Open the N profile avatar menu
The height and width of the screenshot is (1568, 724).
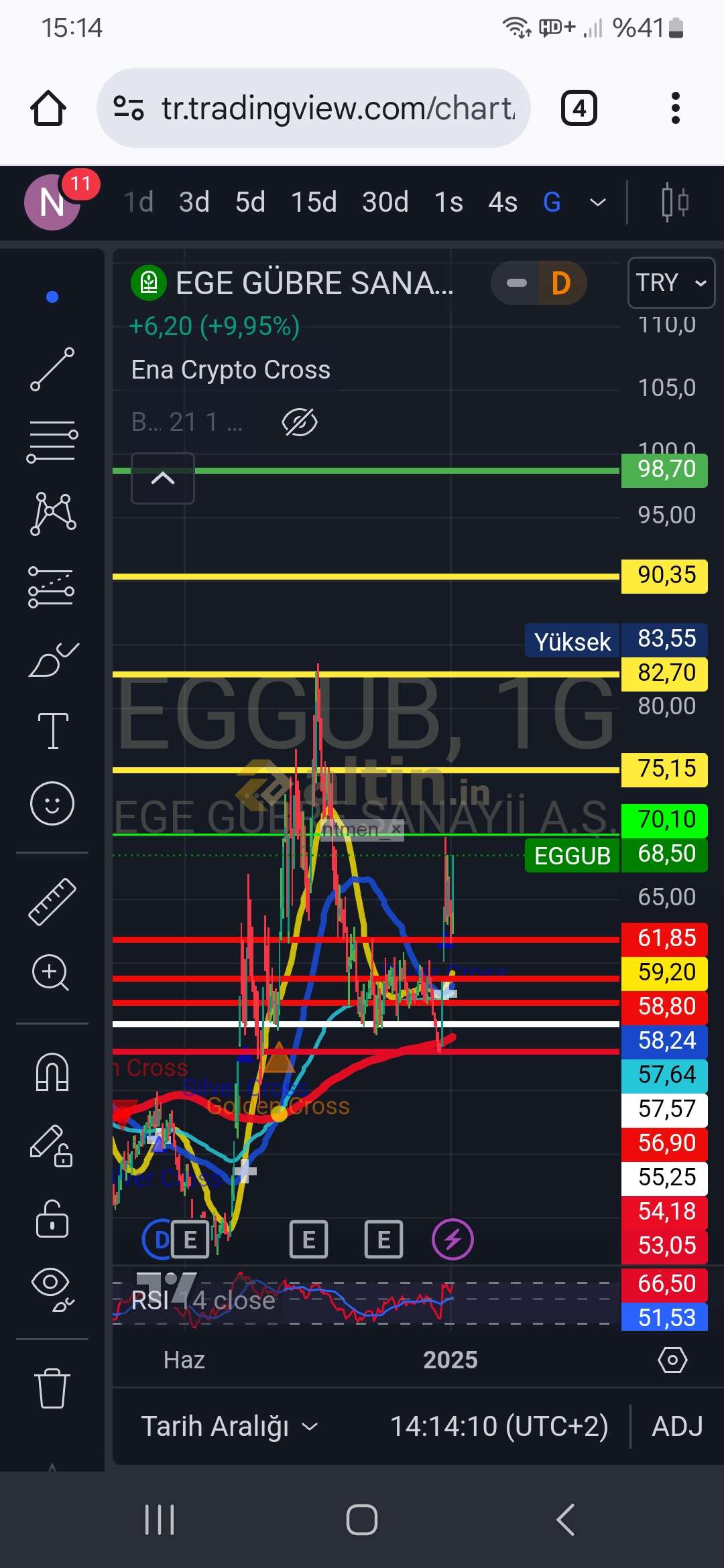pos(52,202)
